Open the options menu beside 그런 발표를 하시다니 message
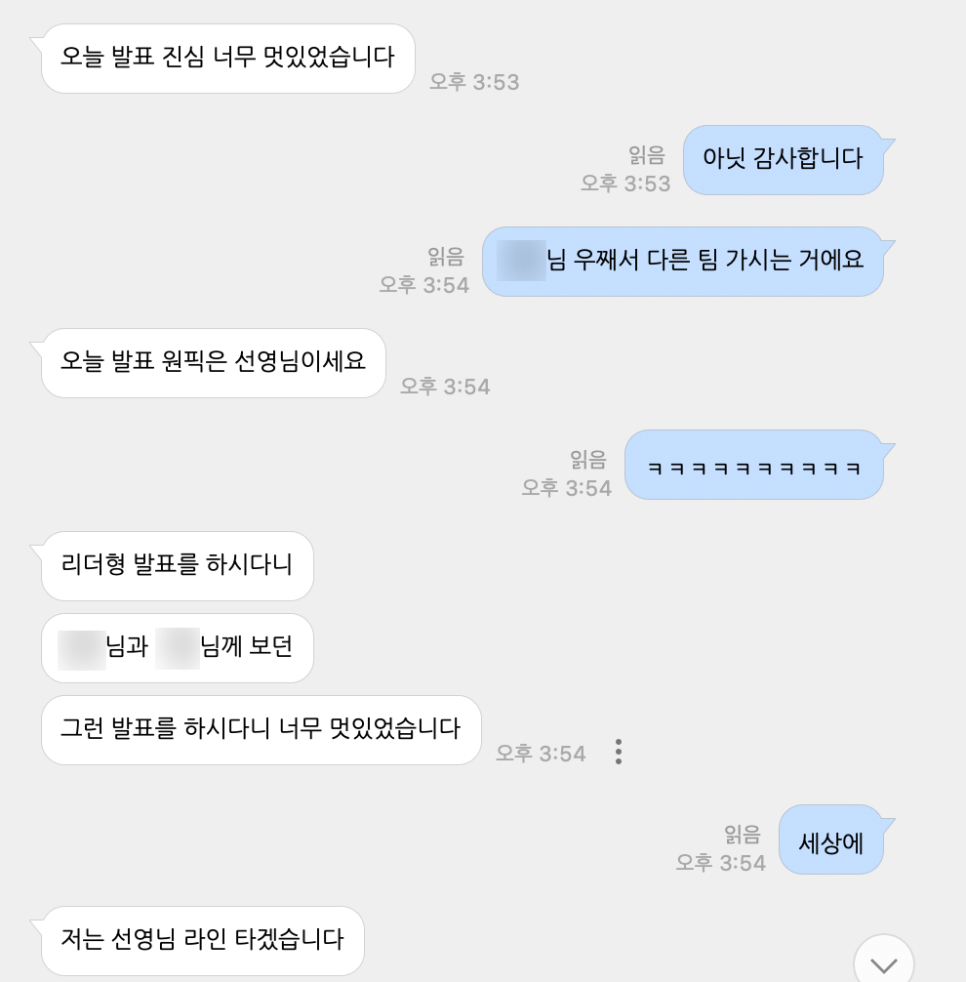This screenshot has width=966, height=982. coord(618,752)
